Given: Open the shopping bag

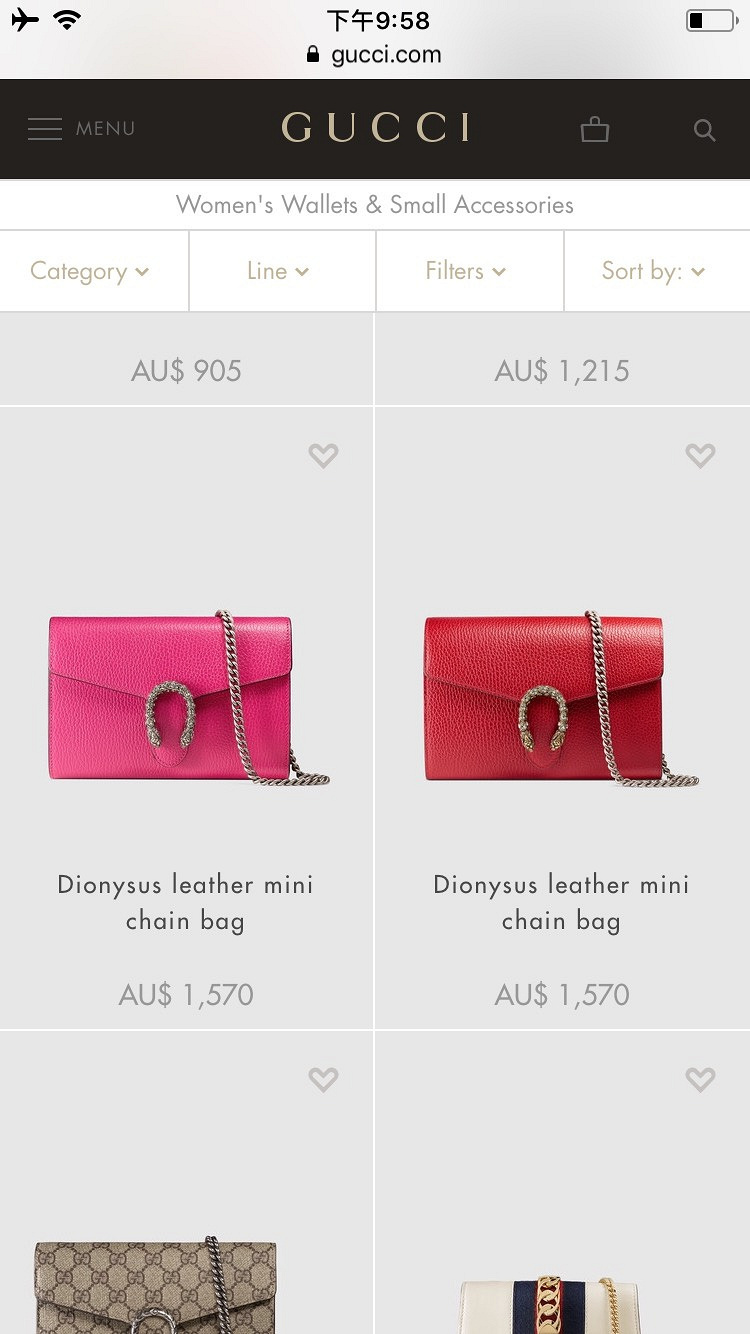Looking at the screenshot, I should 595,129.
